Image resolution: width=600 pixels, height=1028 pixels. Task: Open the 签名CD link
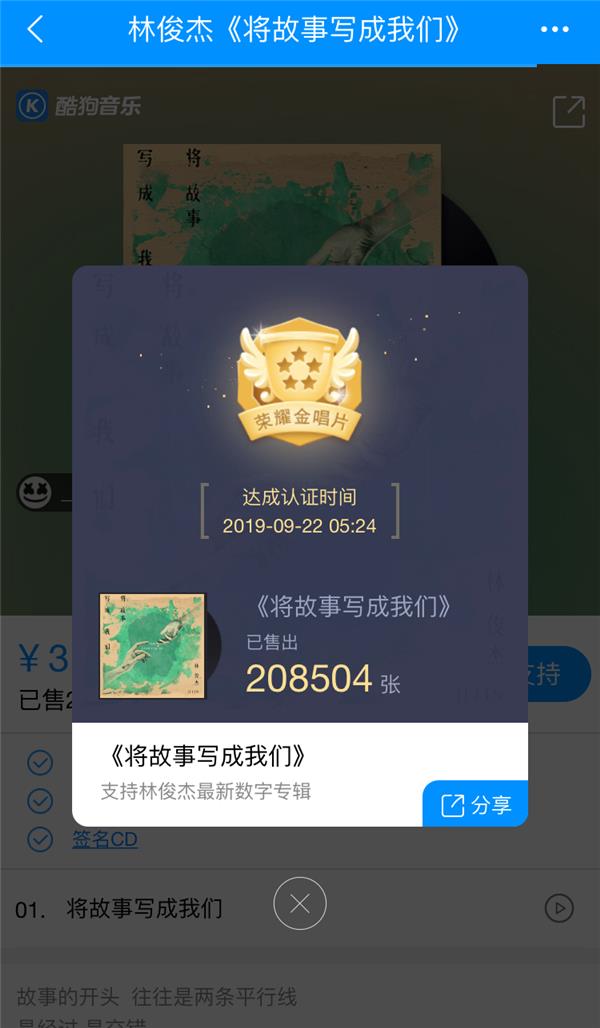pos(104,840)
